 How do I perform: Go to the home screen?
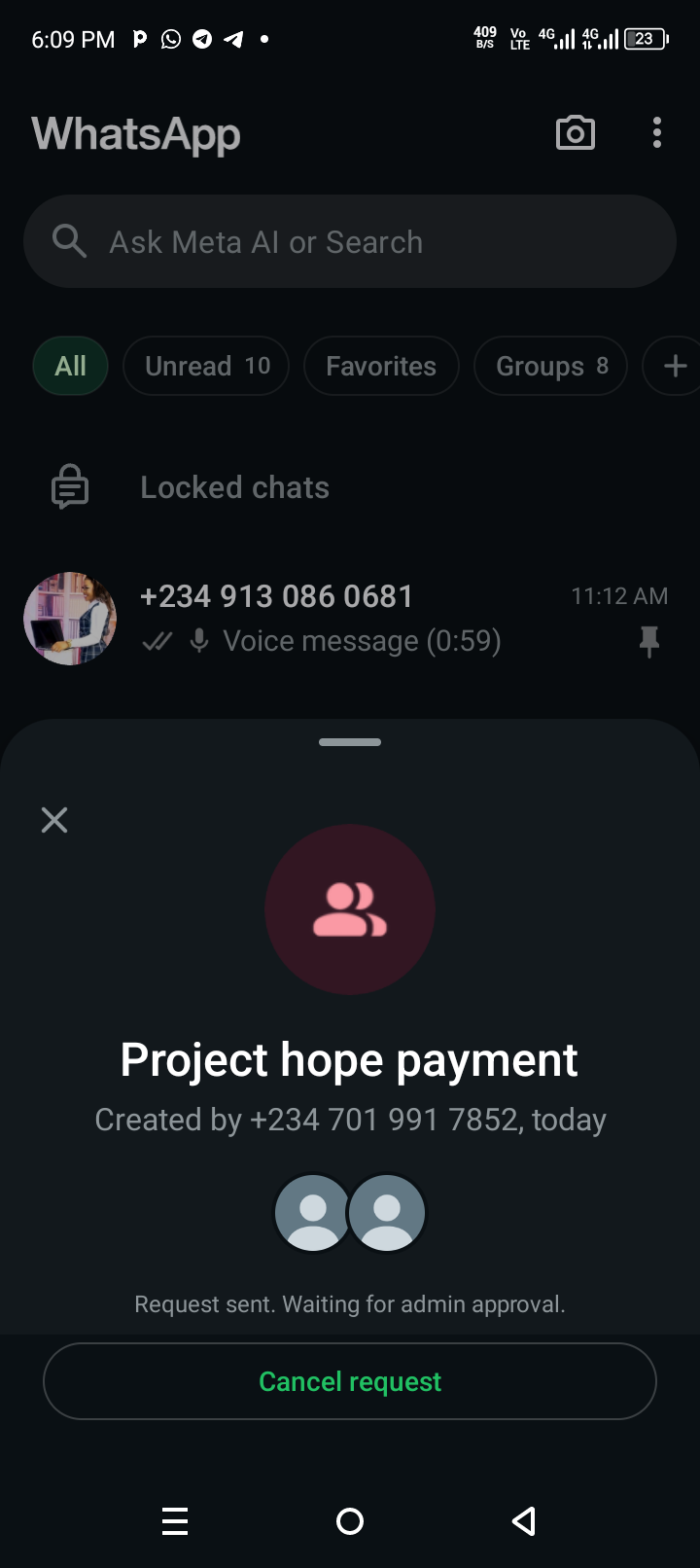(350, 1520)
